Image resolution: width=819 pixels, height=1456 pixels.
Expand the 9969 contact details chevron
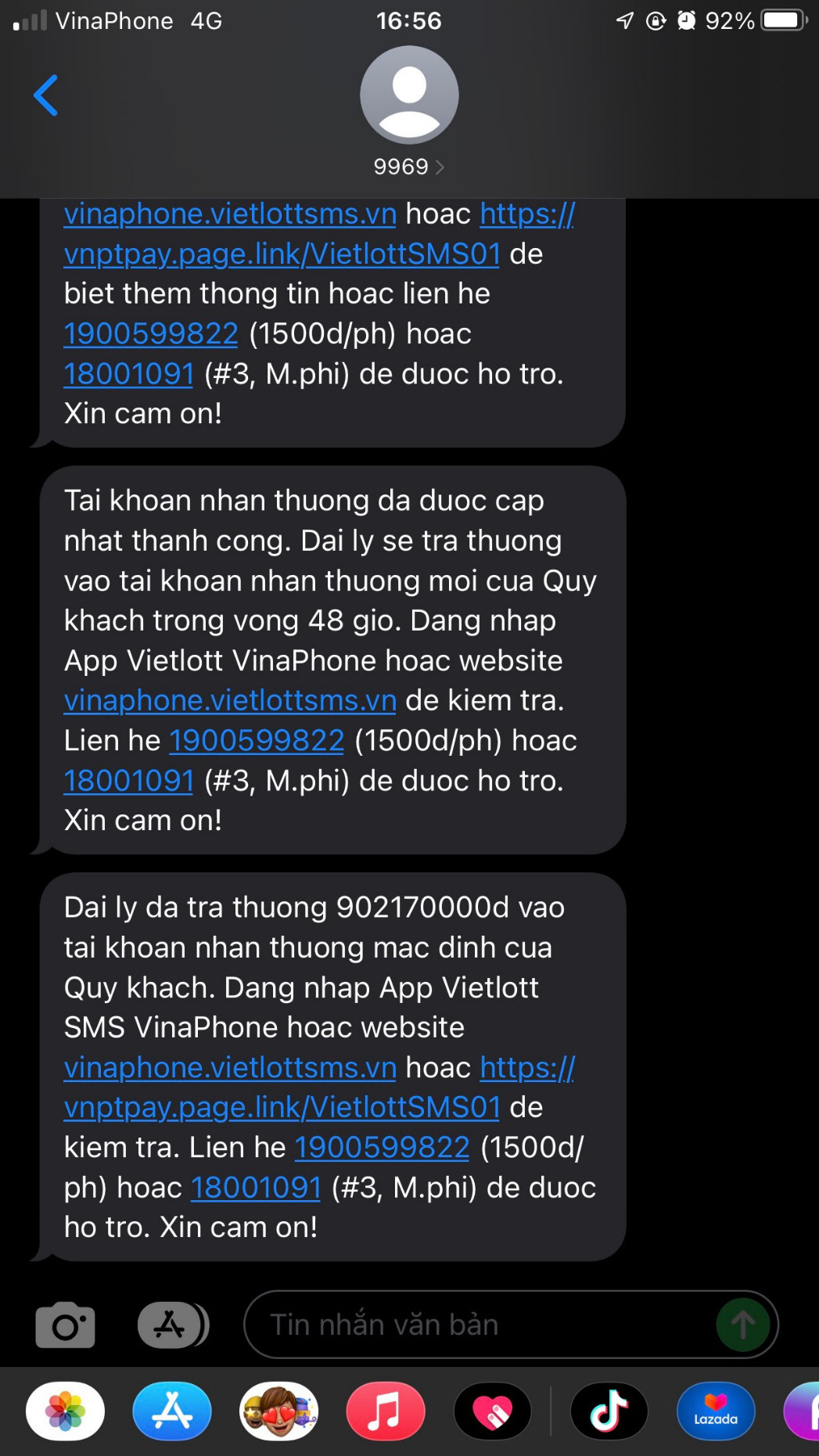click(x=440, y=166)
